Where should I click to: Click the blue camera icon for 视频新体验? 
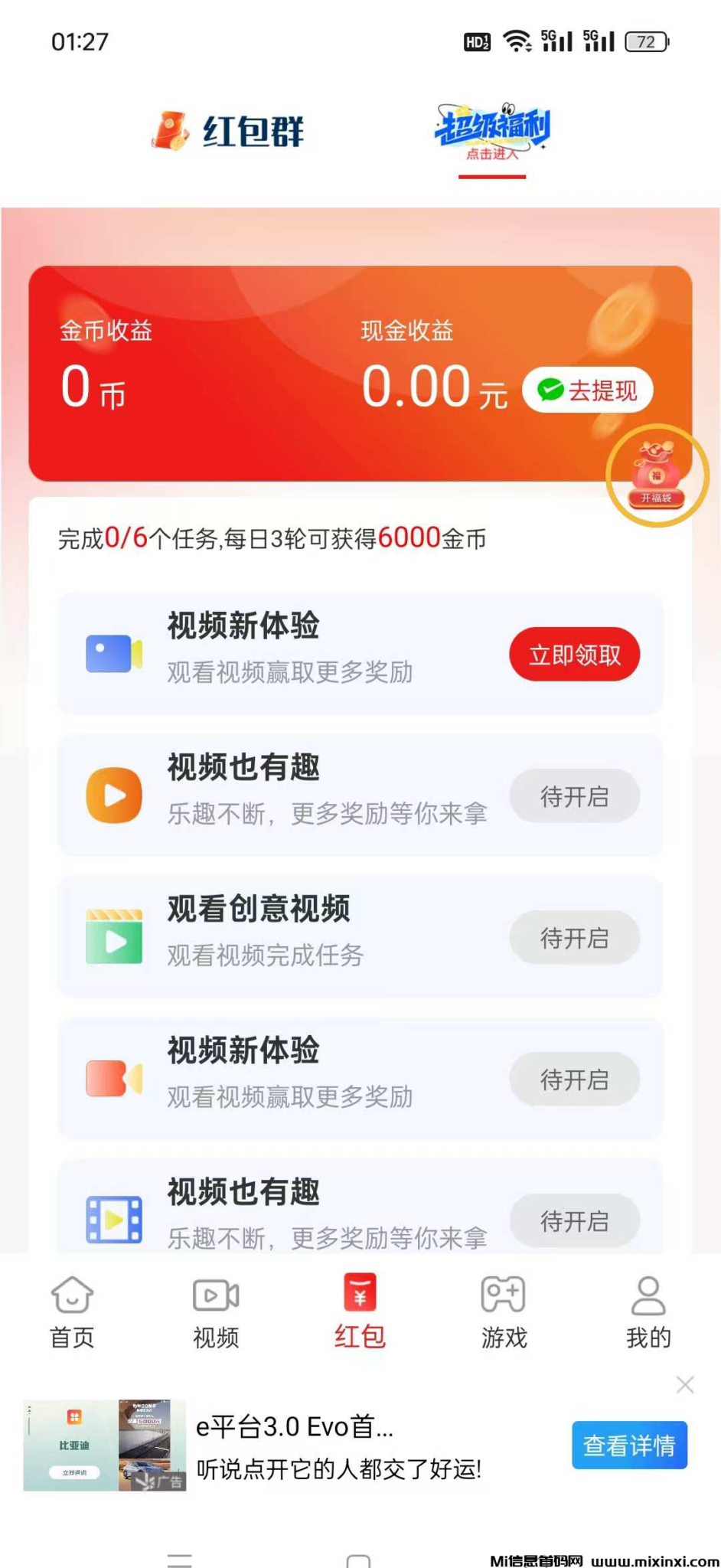(113, 653)
